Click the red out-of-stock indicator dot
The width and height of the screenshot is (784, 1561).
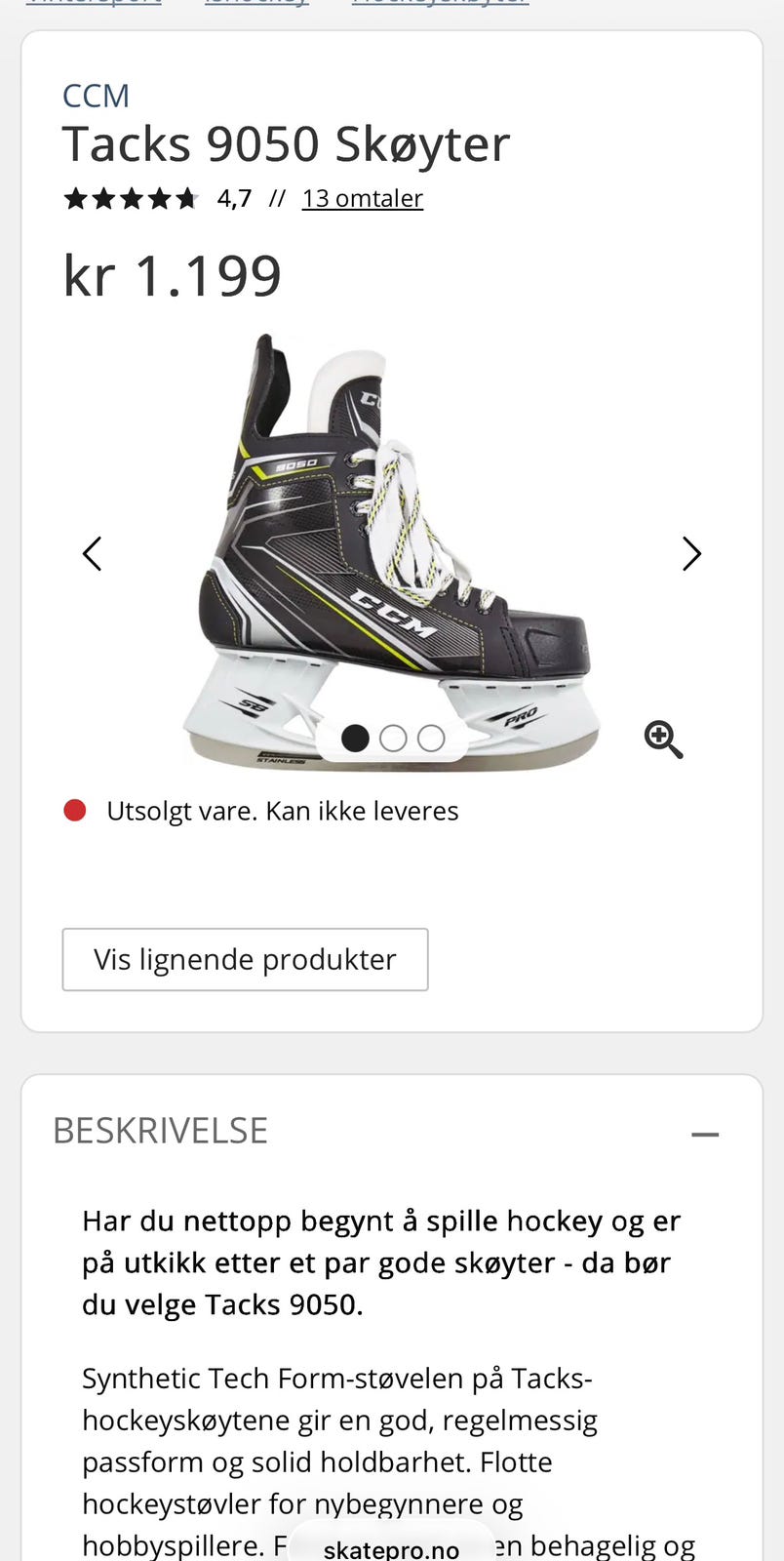[75, 808]
